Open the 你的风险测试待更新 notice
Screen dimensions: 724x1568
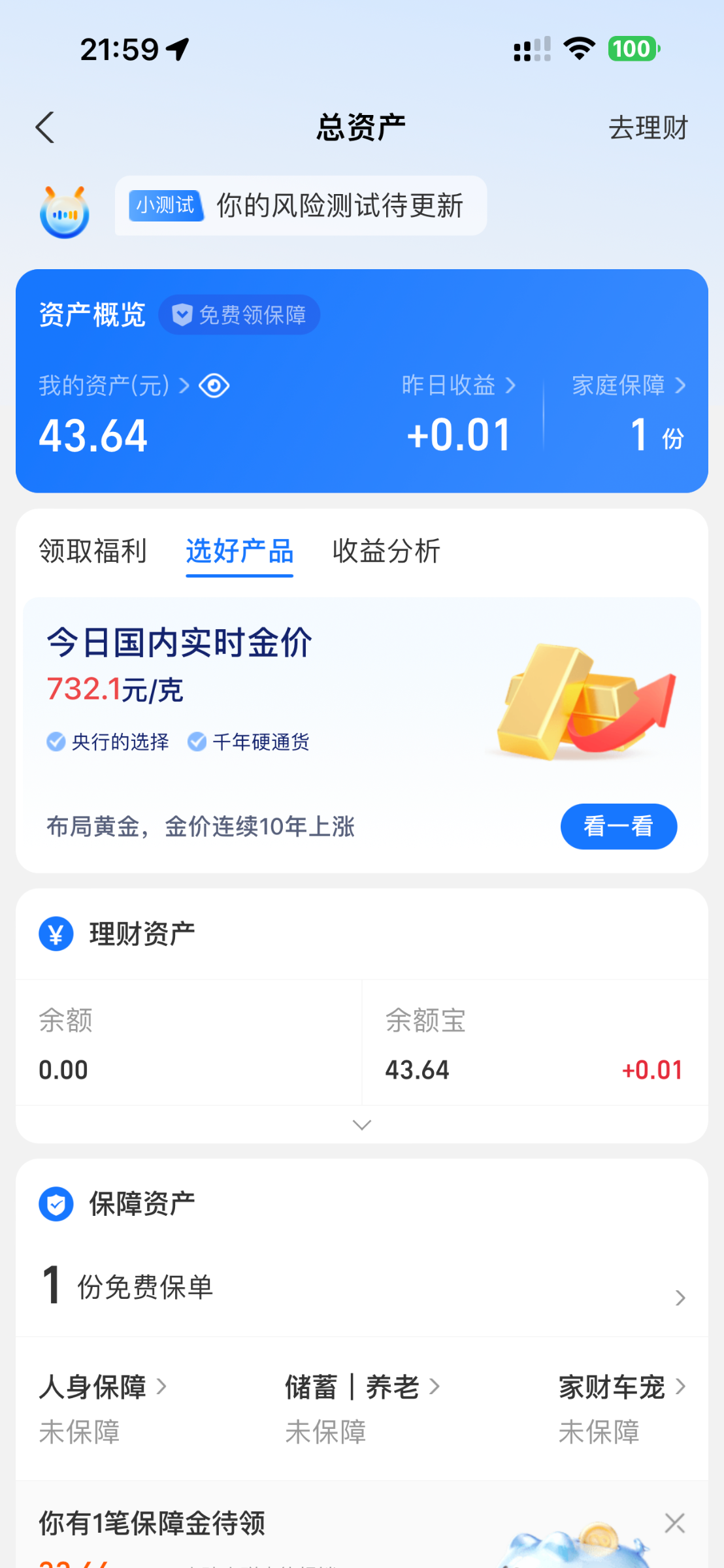tap(301, 206)
